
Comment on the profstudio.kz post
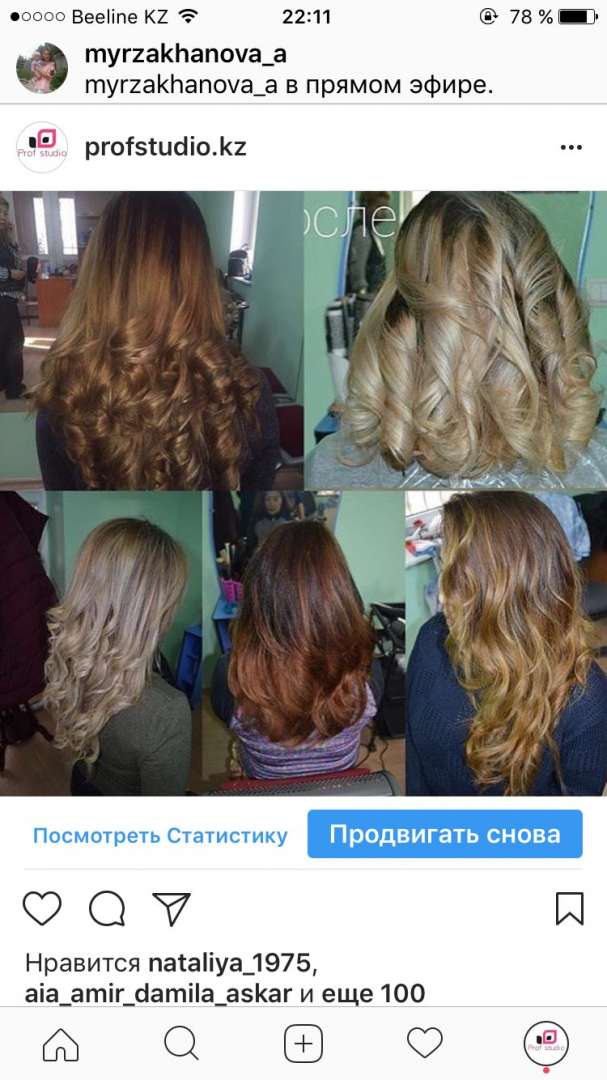(x=107, y=908)
